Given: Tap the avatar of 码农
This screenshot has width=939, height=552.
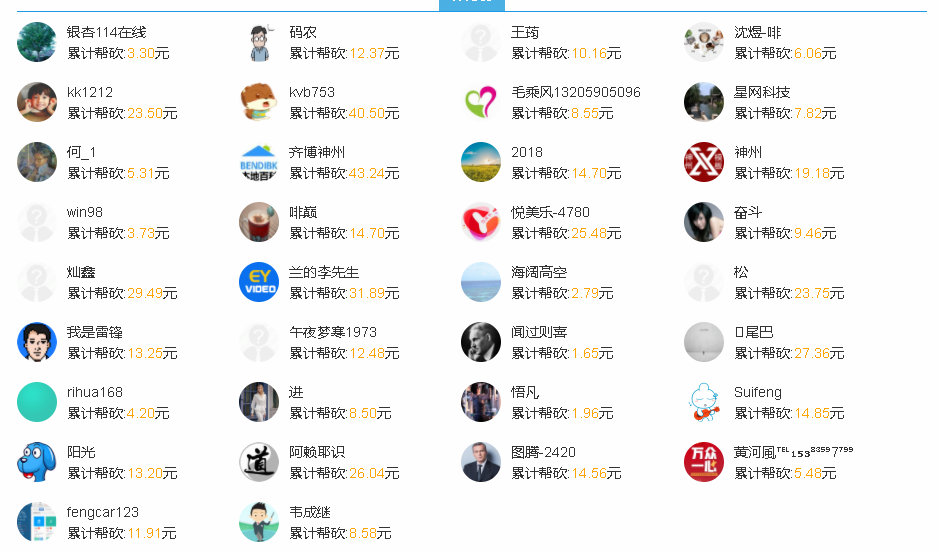Looking at the screenshot, I should click(x=259, y=43).
